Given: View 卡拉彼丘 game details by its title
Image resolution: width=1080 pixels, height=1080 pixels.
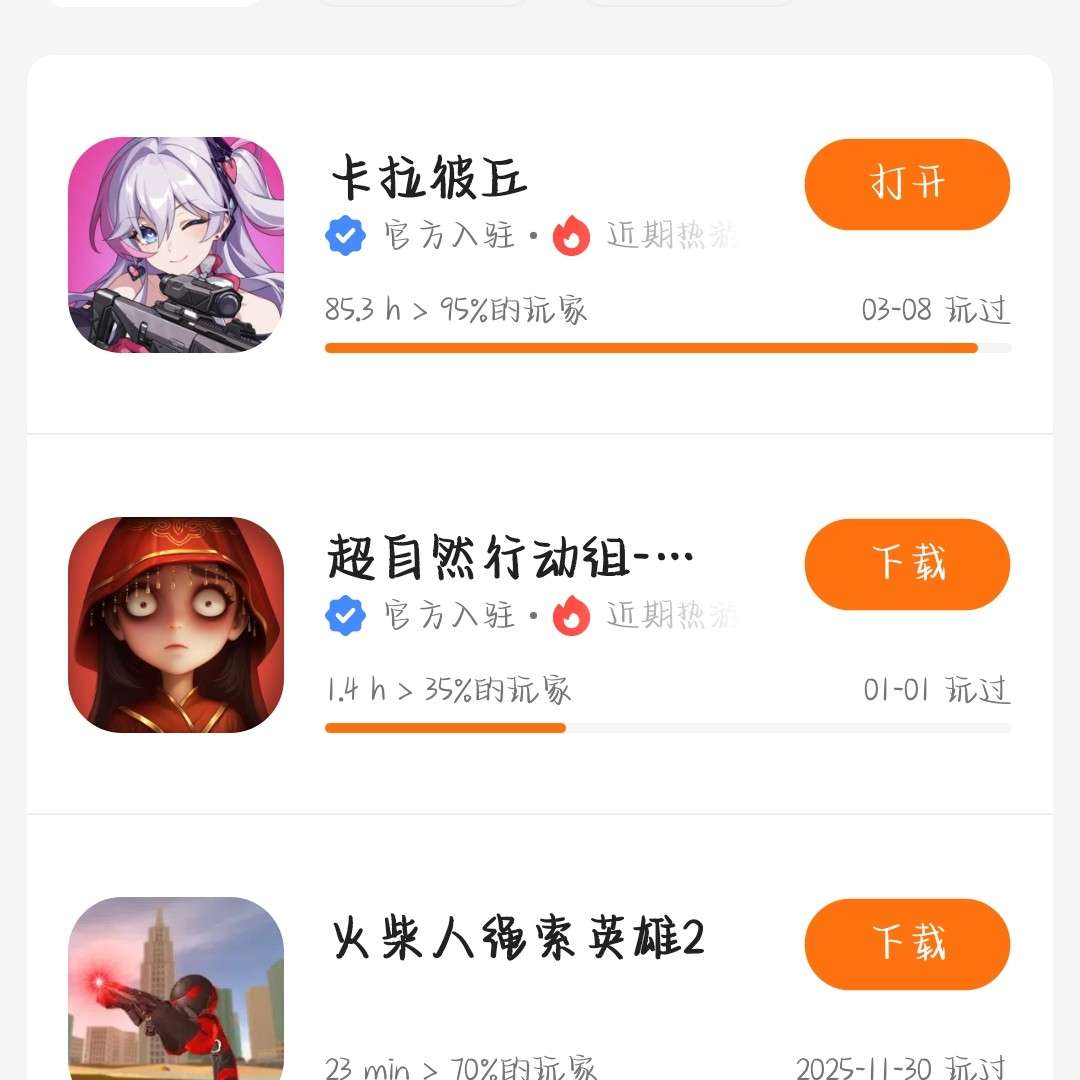Looking at the screenshot, I should pos(429,180).
